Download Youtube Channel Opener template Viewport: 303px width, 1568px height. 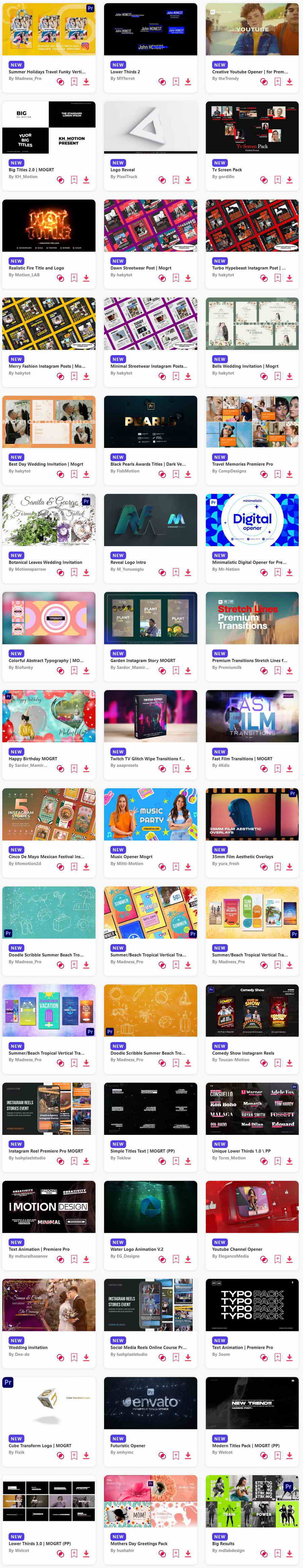tap(290, 1259)
